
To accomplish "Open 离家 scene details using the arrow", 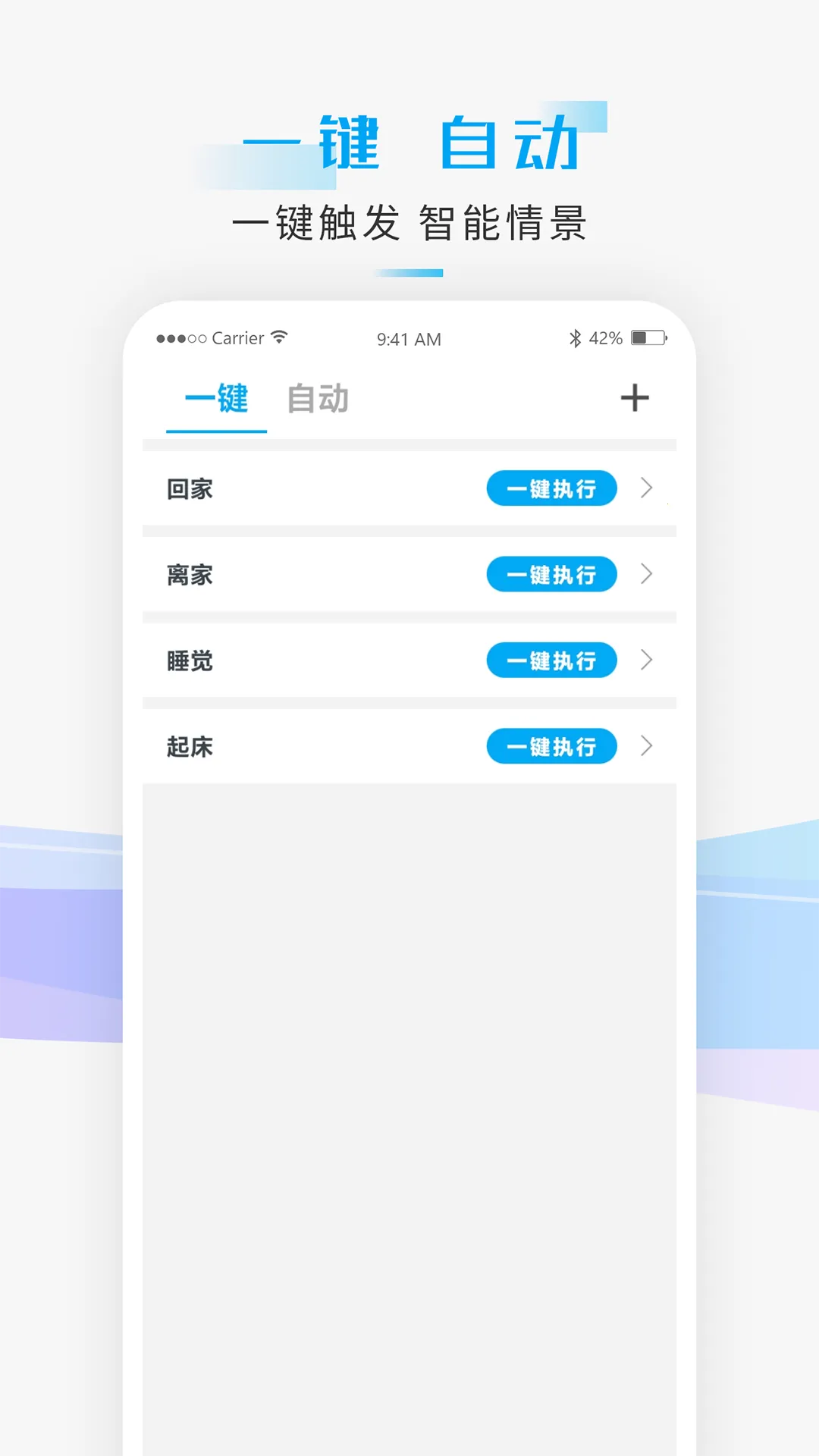I will 646,575.
